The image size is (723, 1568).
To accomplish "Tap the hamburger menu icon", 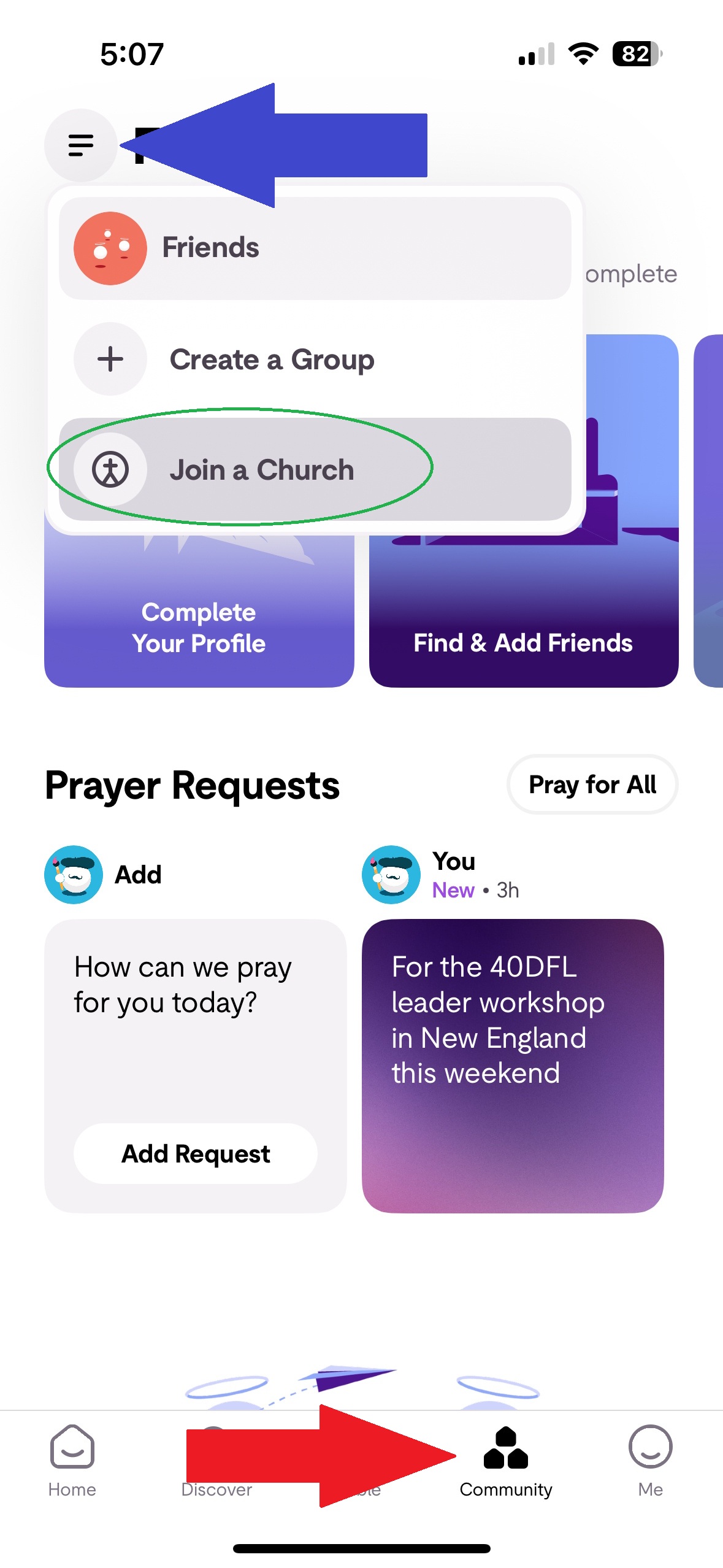I will pos(80,145).
